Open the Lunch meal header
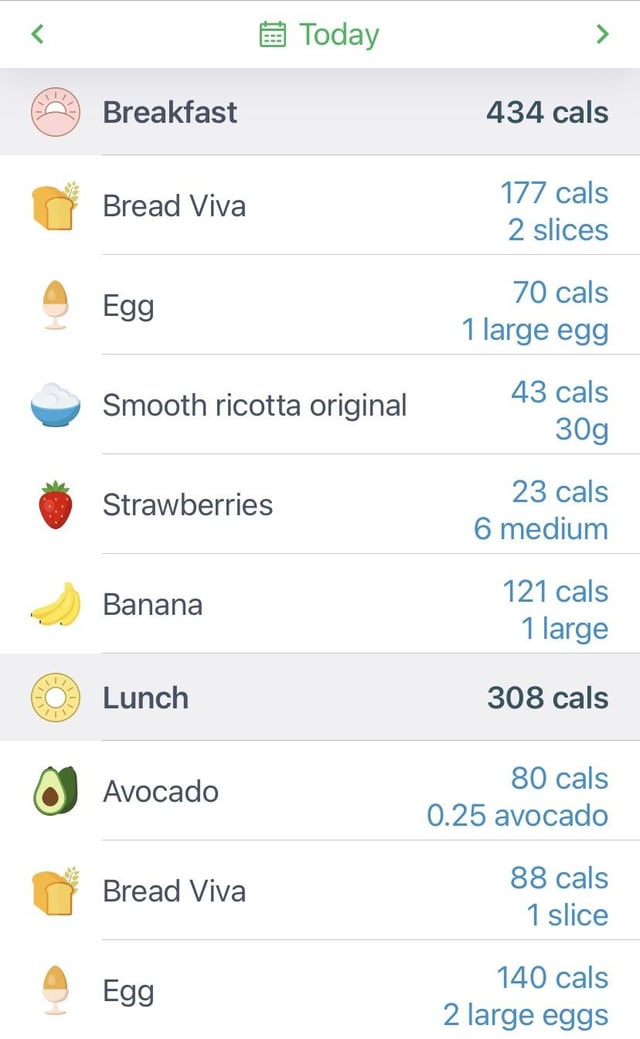 [x=320, y=697]
